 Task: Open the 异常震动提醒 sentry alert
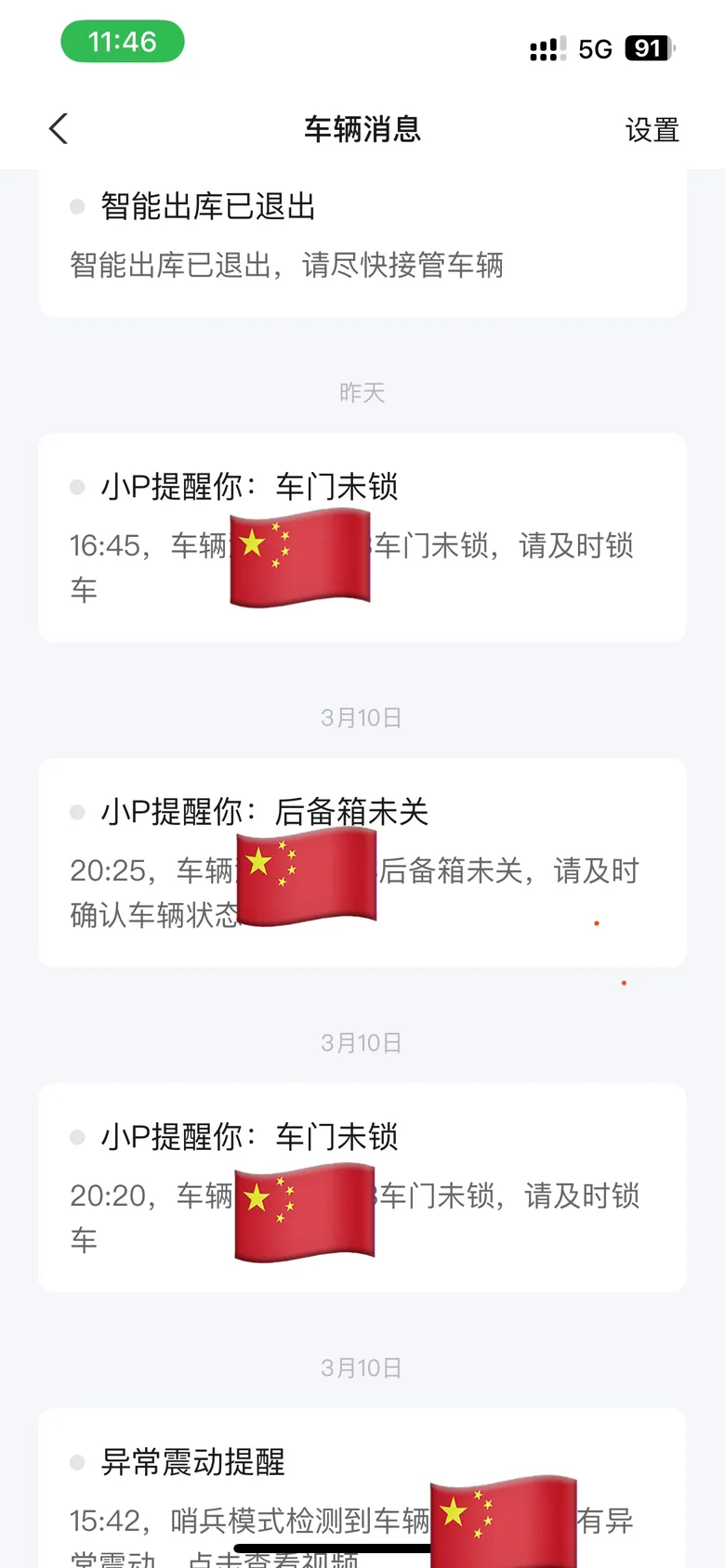pos(362,1488)
